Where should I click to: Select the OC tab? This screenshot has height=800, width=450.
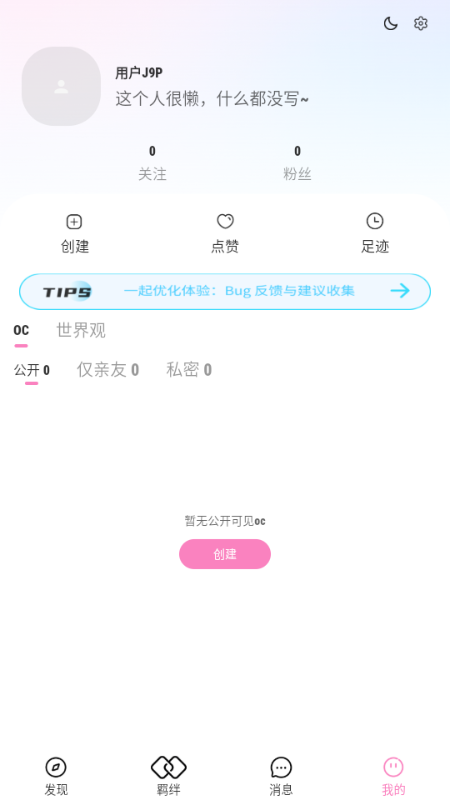21,332
